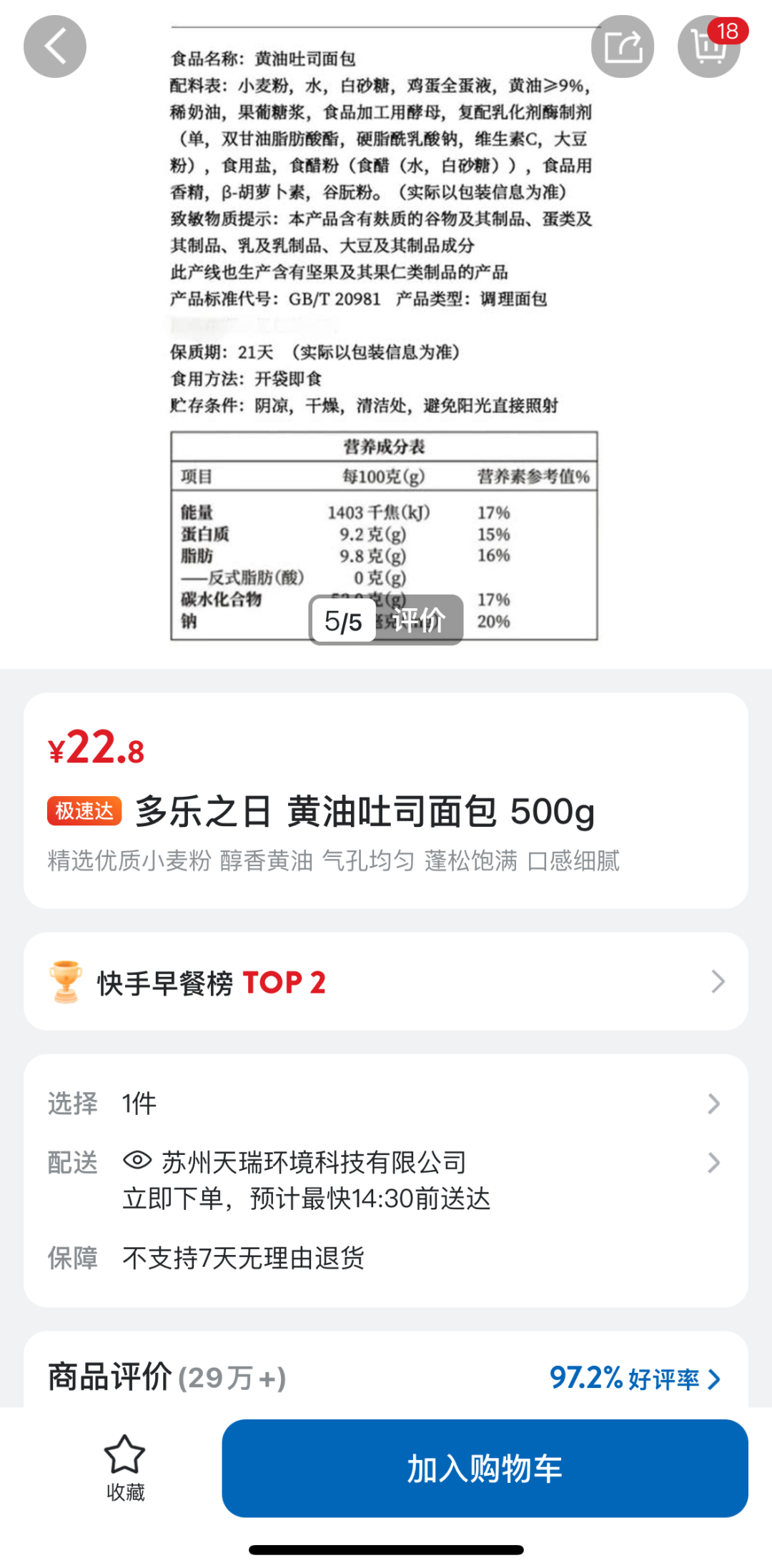Tap 加入购物车 to add to cart
772x1568 pixels.
point(485,1469)
